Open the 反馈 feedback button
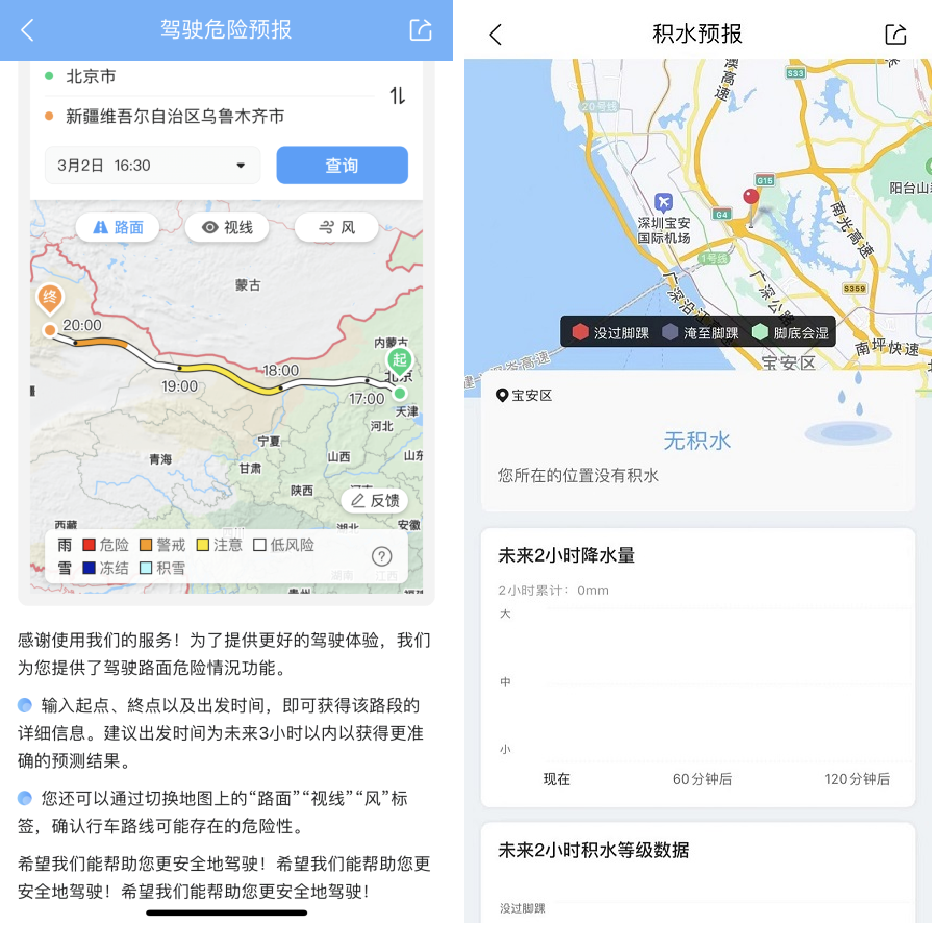This screenshot has width=933, height=926. [x=374, y=500]
